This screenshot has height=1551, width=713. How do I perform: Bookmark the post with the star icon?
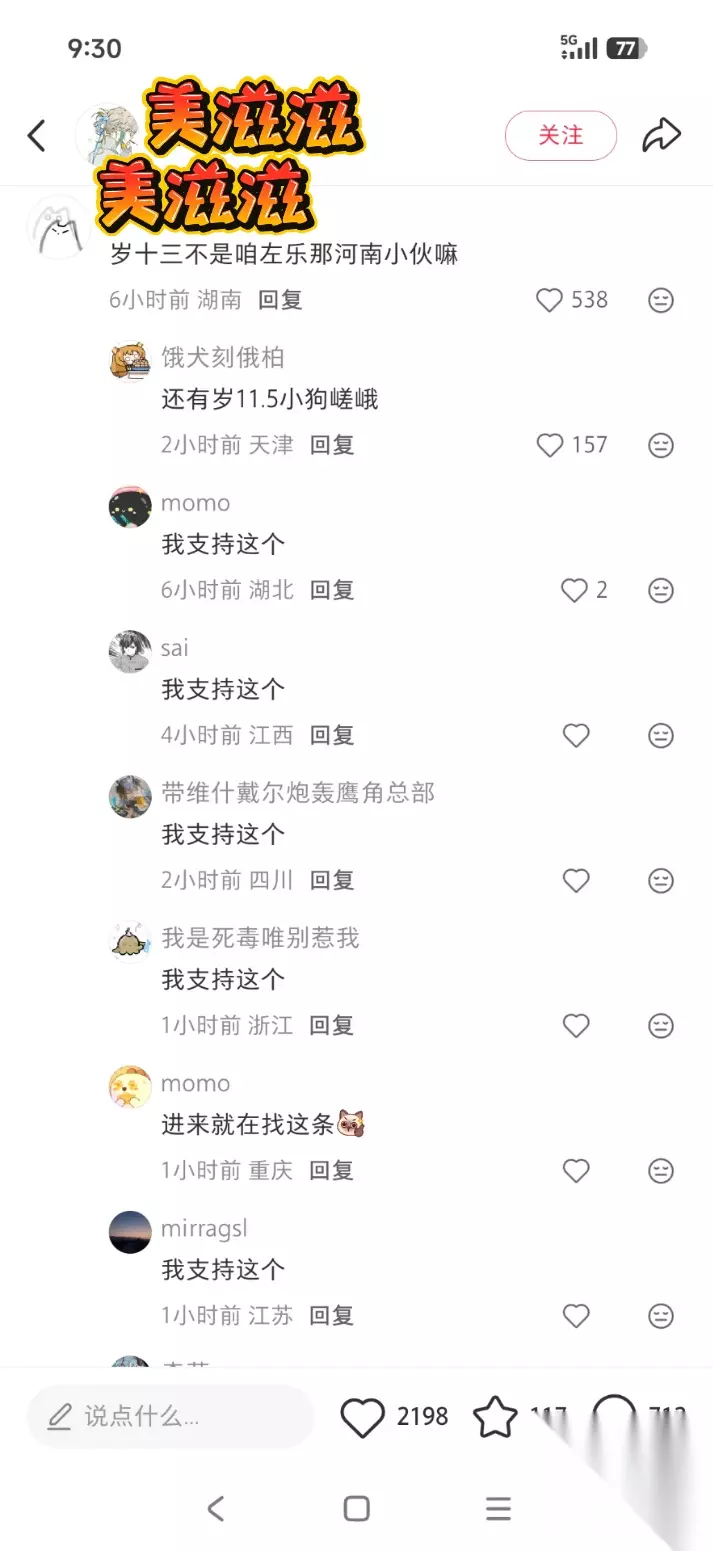pos(495,1417)
